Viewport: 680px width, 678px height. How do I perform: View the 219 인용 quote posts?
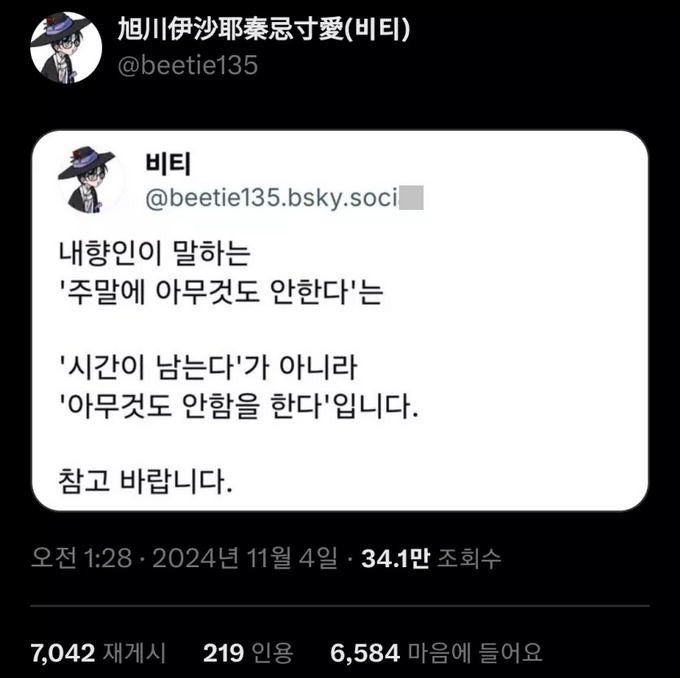tap(248, 653)
